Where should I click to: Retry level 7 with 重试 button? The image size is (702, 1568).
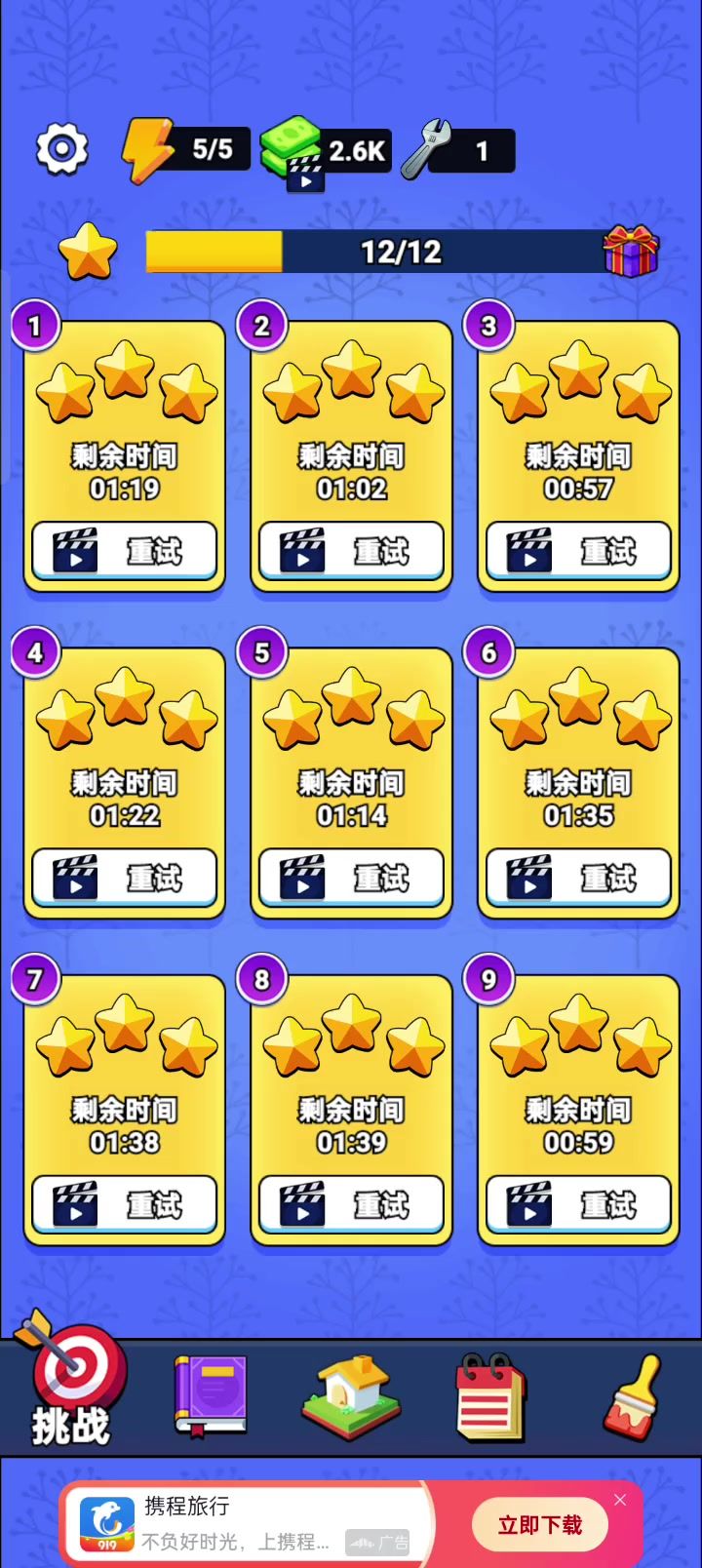[x=124, y=1204]
